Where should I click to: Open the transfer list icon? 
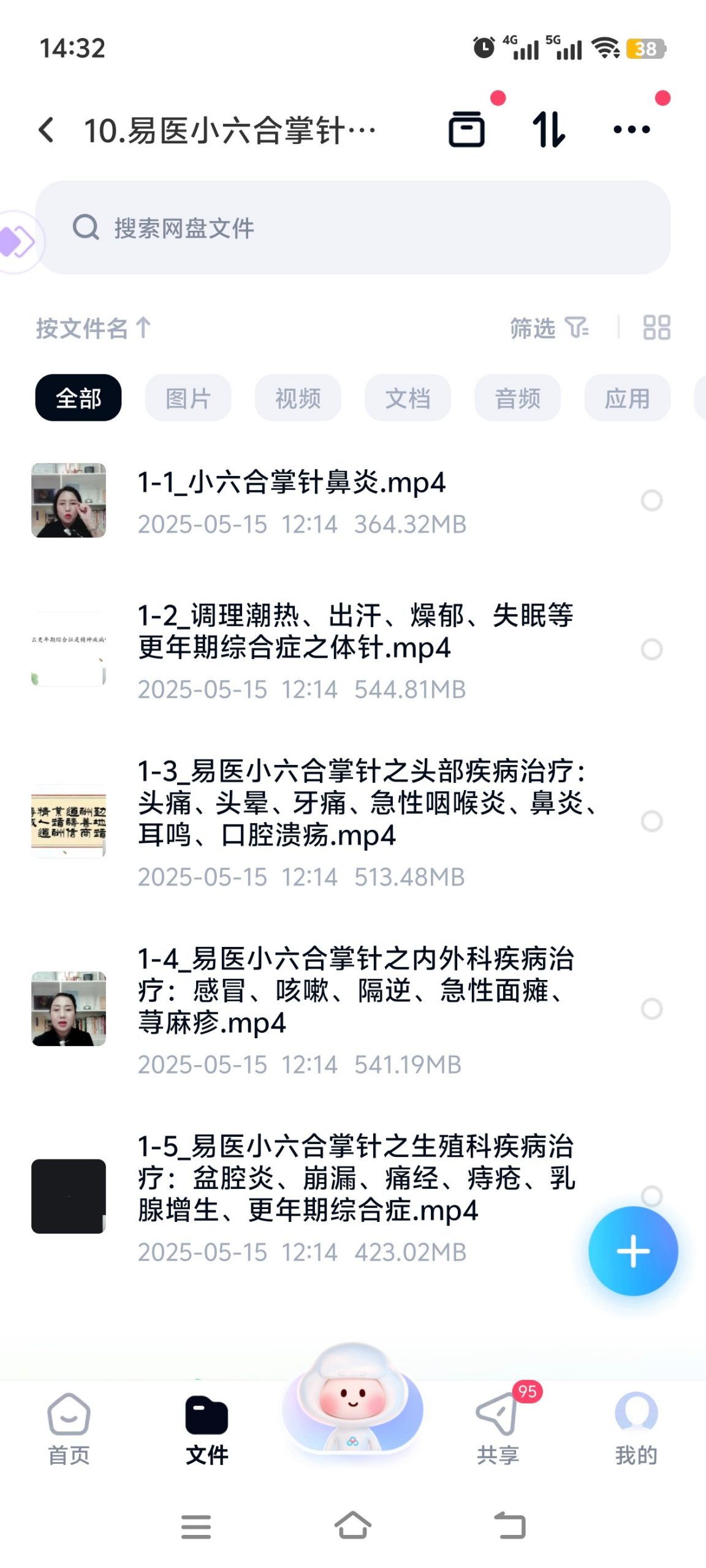pos(548,130)
